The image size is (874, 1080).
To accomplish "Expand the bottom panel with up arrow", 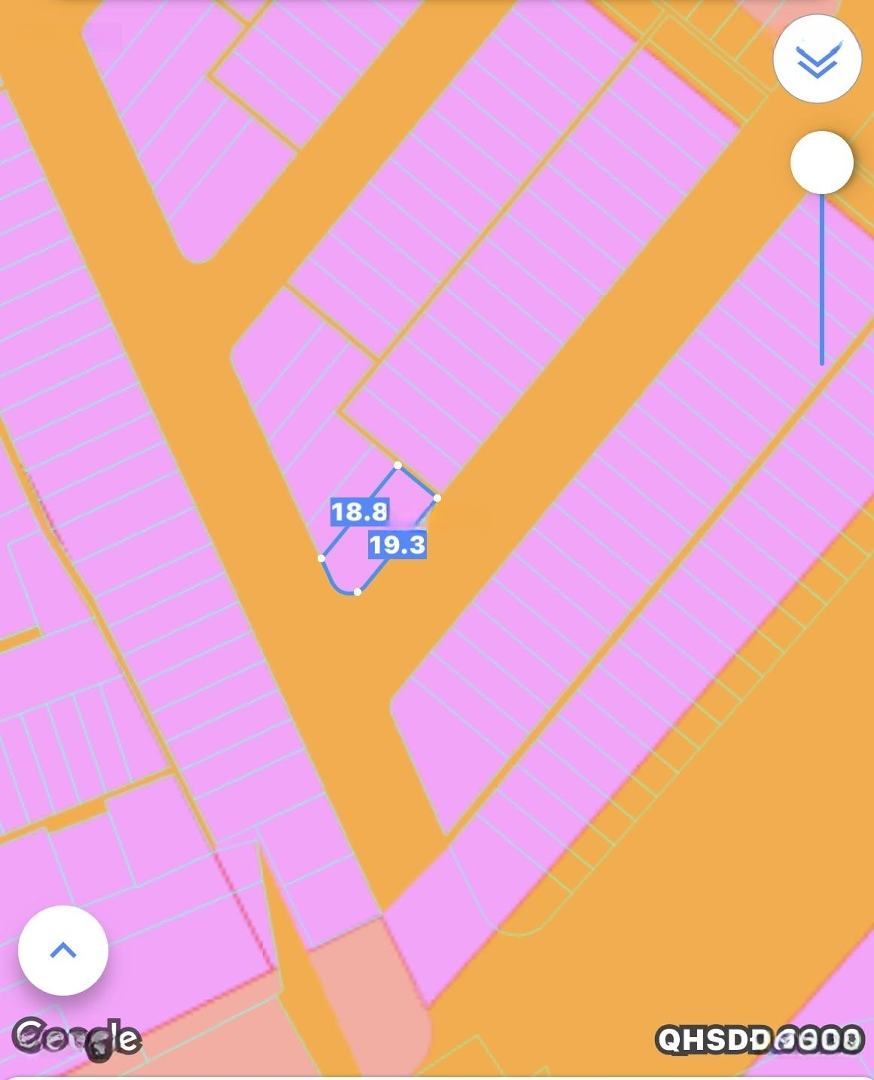I will pyautogui.click(x=63, y=950).
